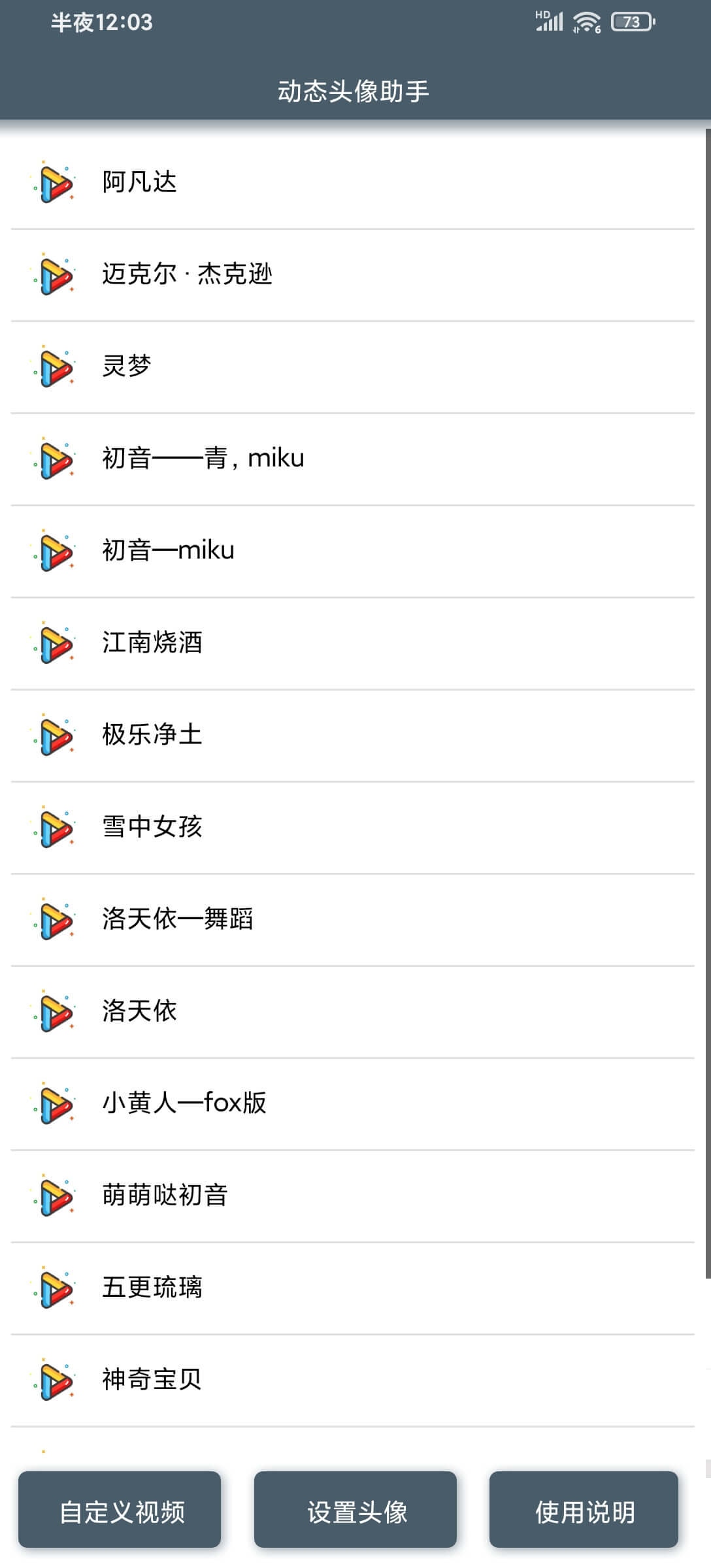The height and width of the screenshot is (1568, 711).
Task: Open the 迈克尔·杰克逊 entry
Action: click(353, 274)
